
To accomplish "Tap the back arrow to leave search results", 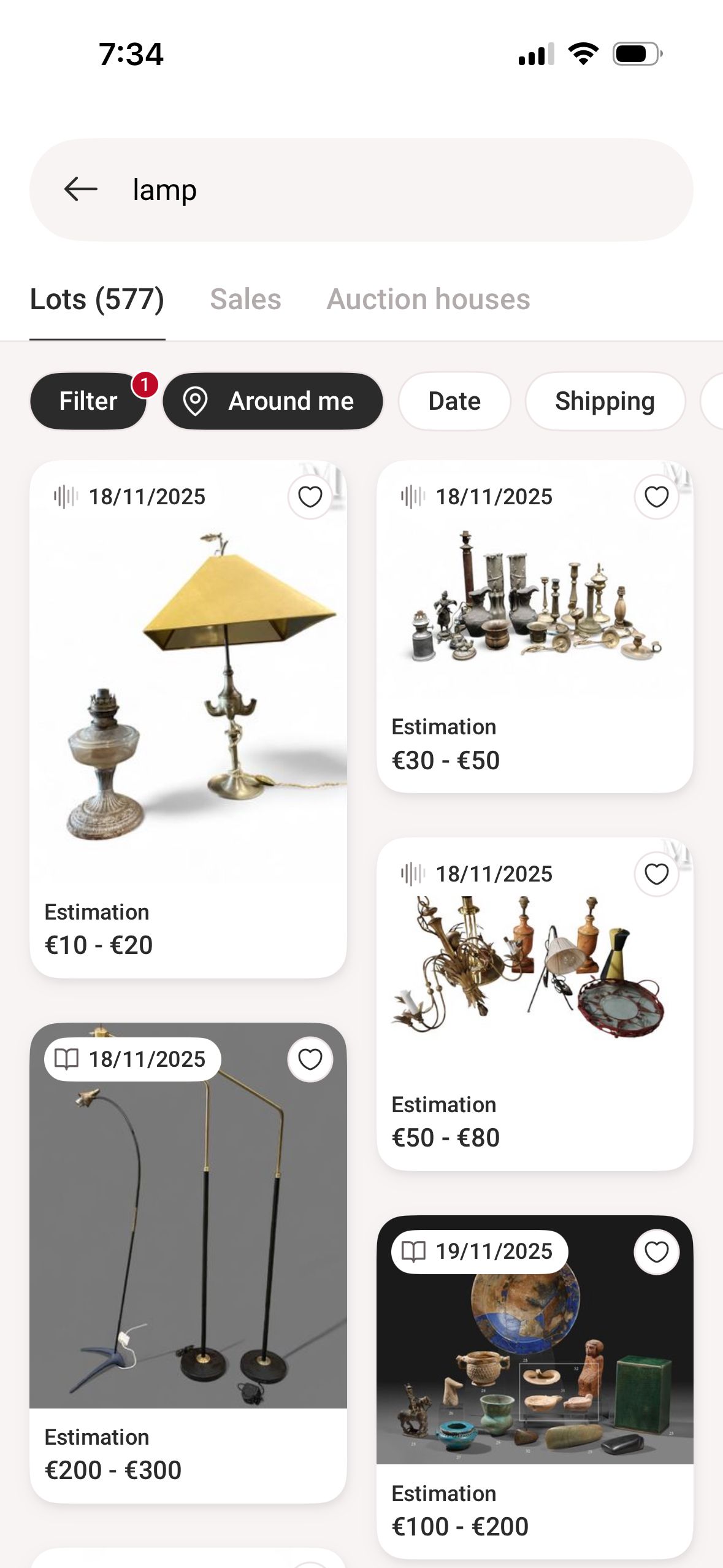I will pyautogui.click(x=82, y=189).
